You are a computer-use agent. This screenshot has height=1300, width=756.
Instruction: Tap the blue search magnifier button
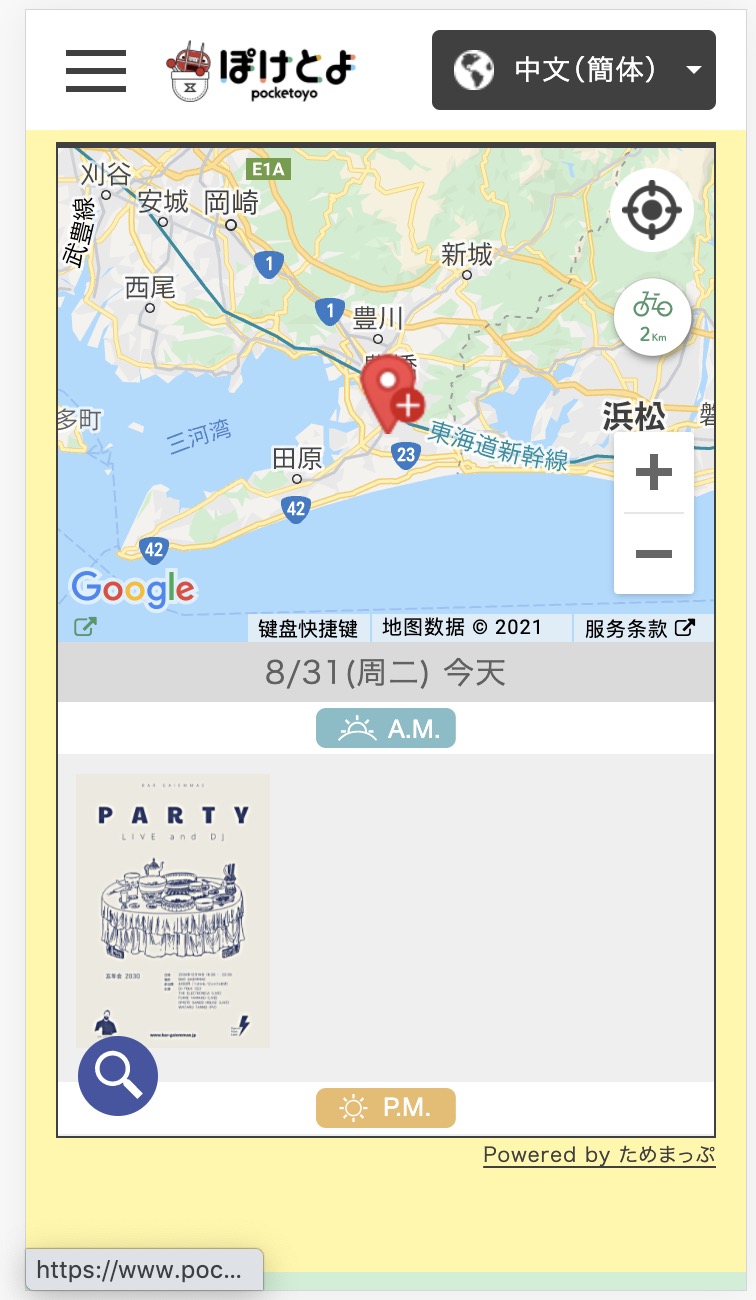[x=118, y=1076]
